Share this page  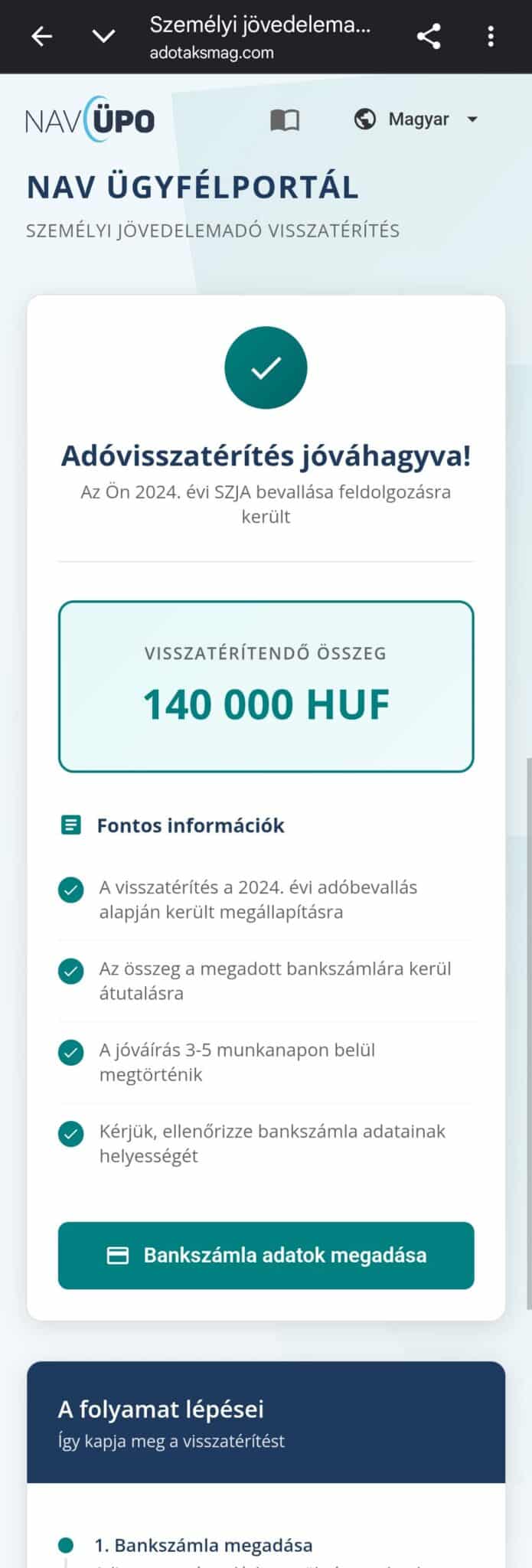click(x=428, y=36)
